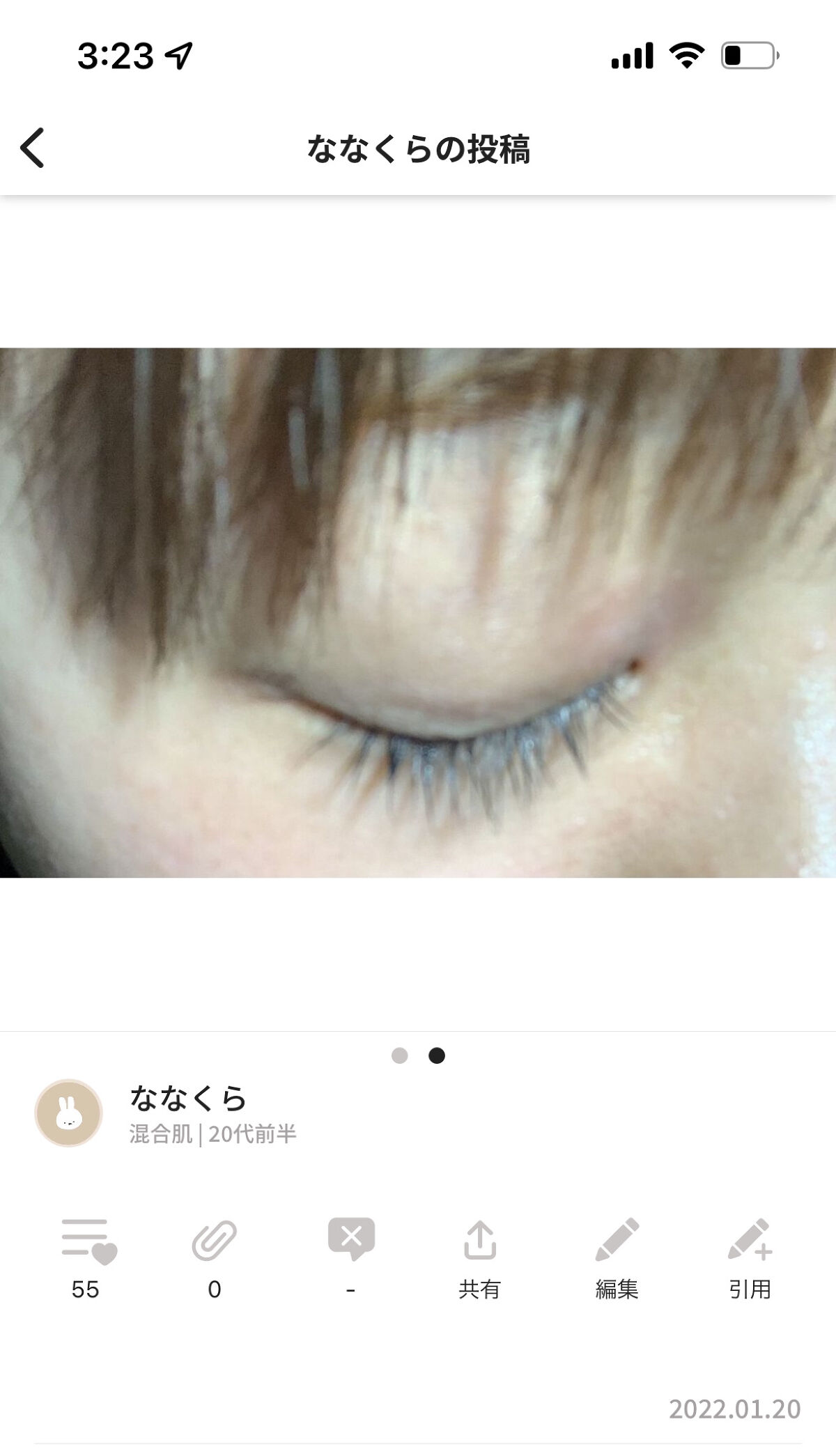Tap the Wi-Fi indicator in the status bar

pyautogui.click(x=686, y=57)
